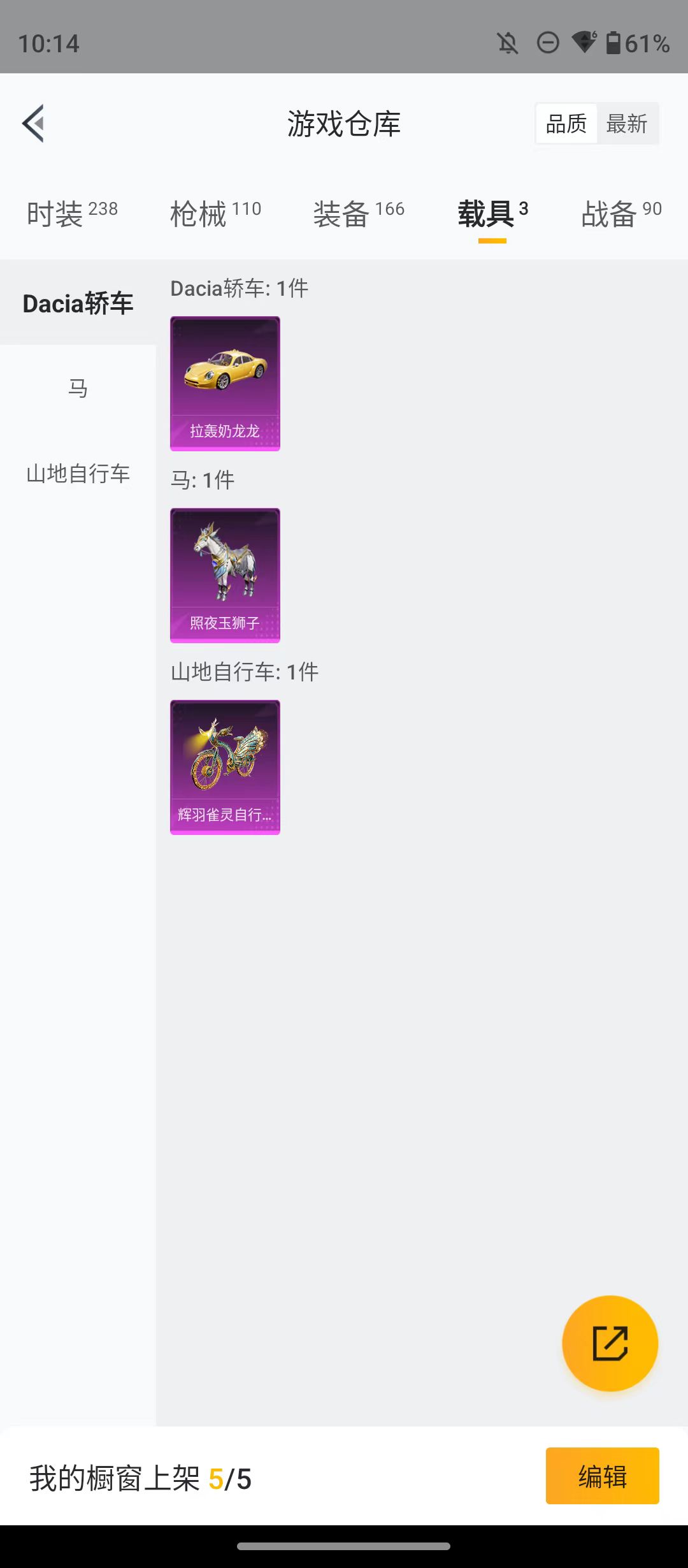Select the 载具 tab
Image resolution: width=688 pixels, height=1568 pixels.
[x=492, y=214]
